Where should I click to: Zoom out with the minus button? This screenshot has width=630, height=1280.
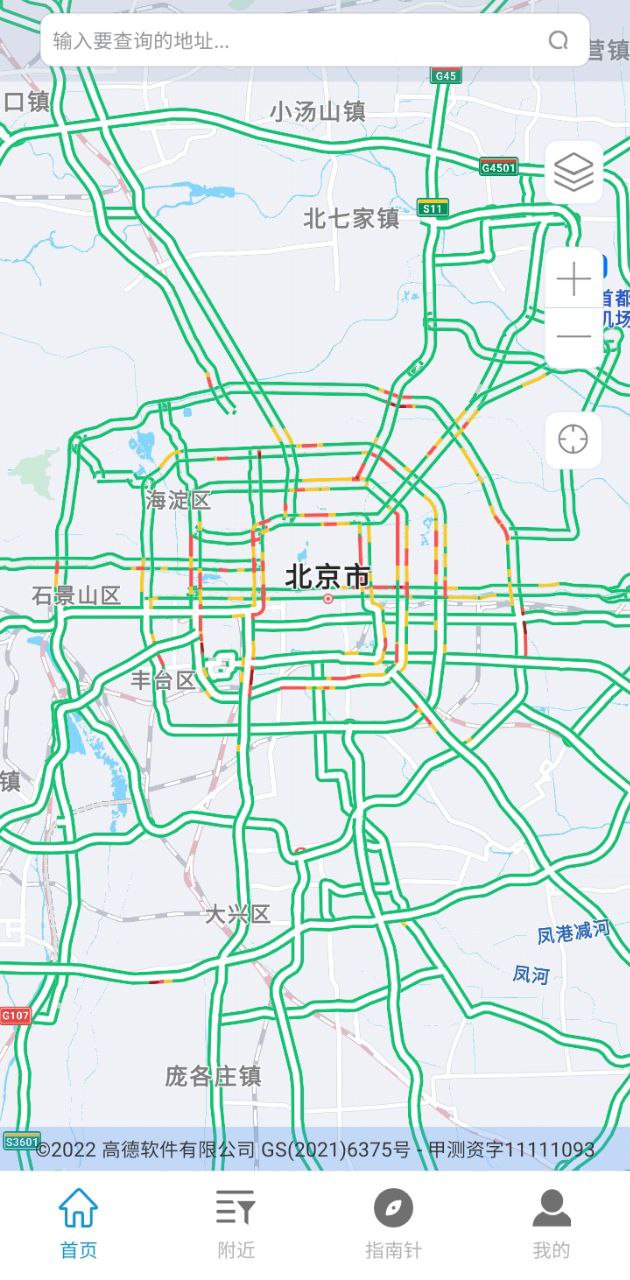[x=574, y=337]
